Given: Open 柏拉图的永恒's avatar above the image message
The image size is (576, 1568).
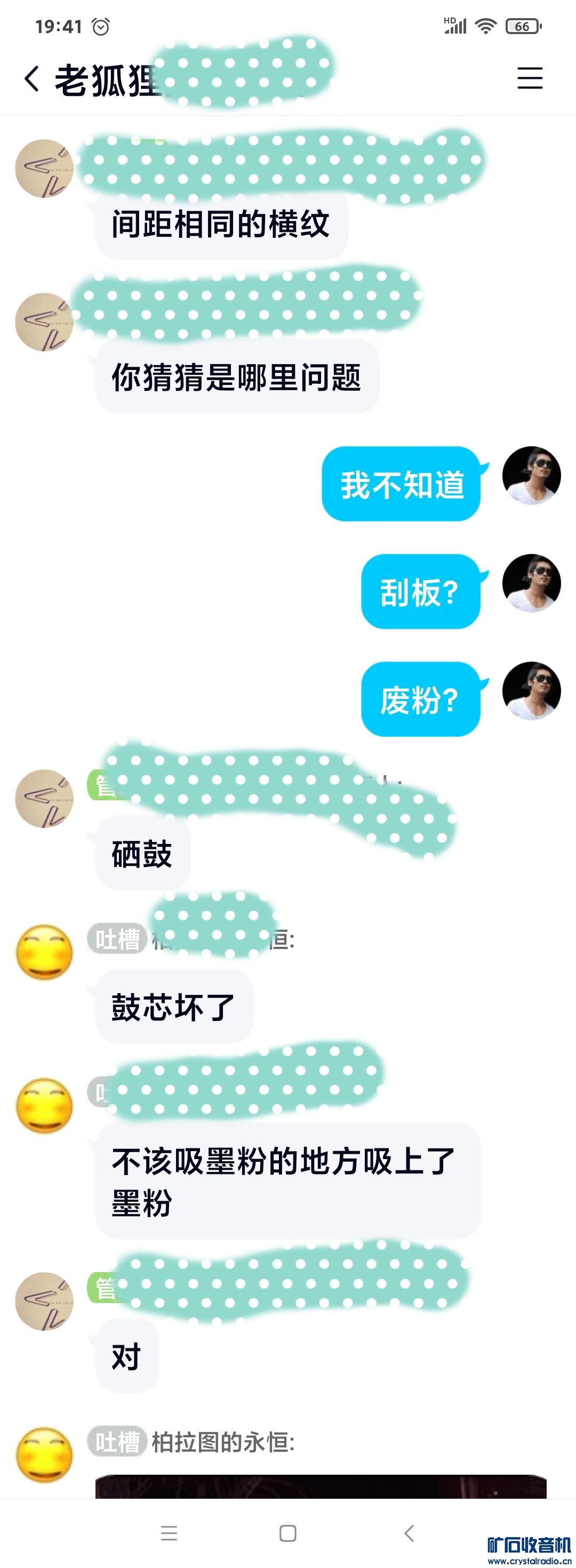Looking at the screenshot, I should [x=44, y=1454].
